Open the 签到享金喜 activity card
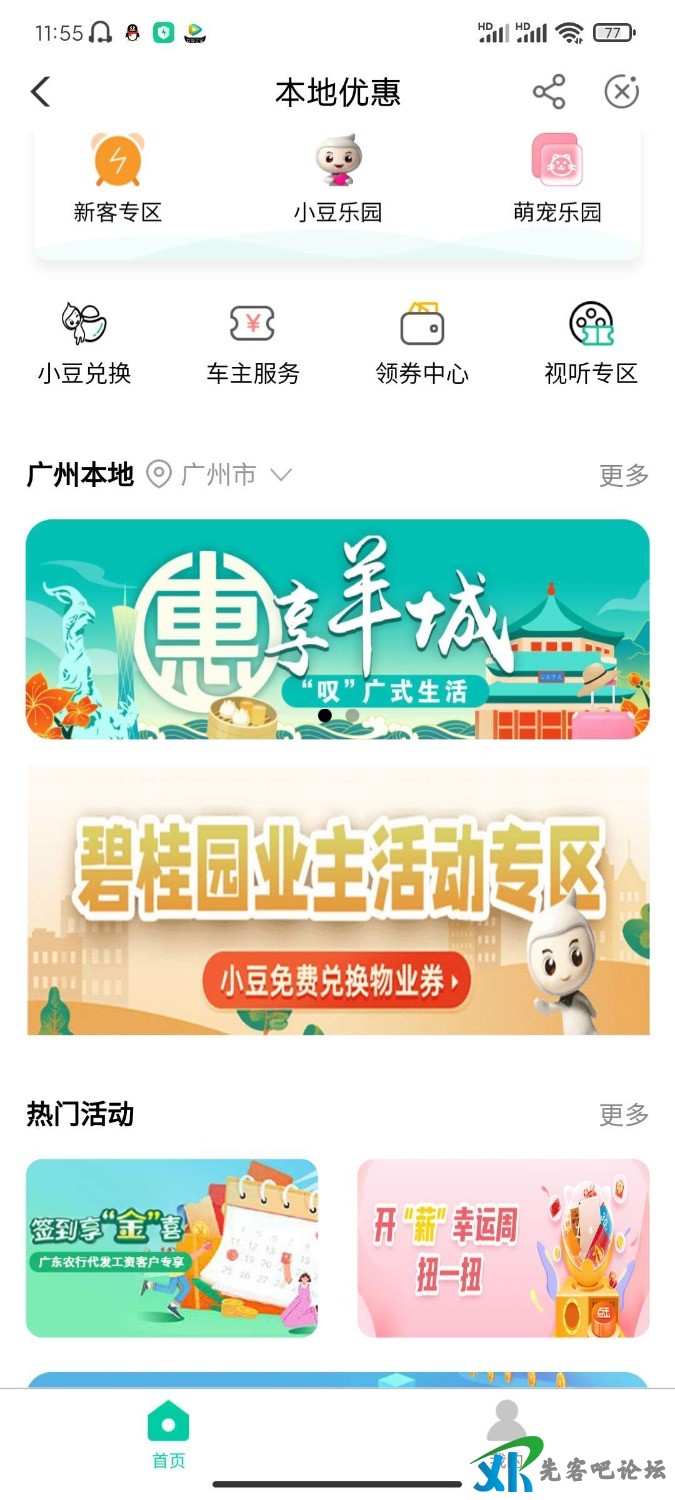Viewport: 675px width, 1500px height. pos(171,1247)
